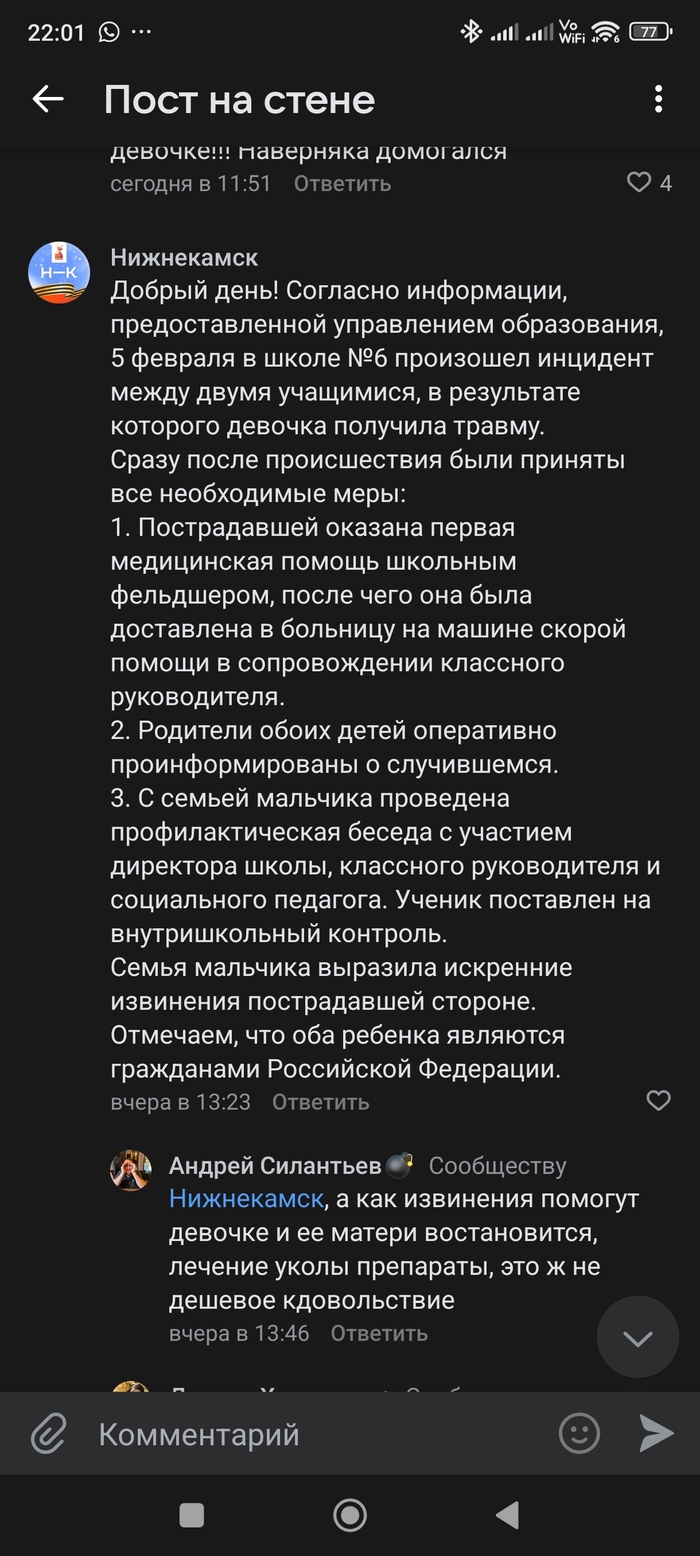Viewport: 700px width, 1556px height.
Task: Tap the system back triangle
Action: tap(507, 1516)
